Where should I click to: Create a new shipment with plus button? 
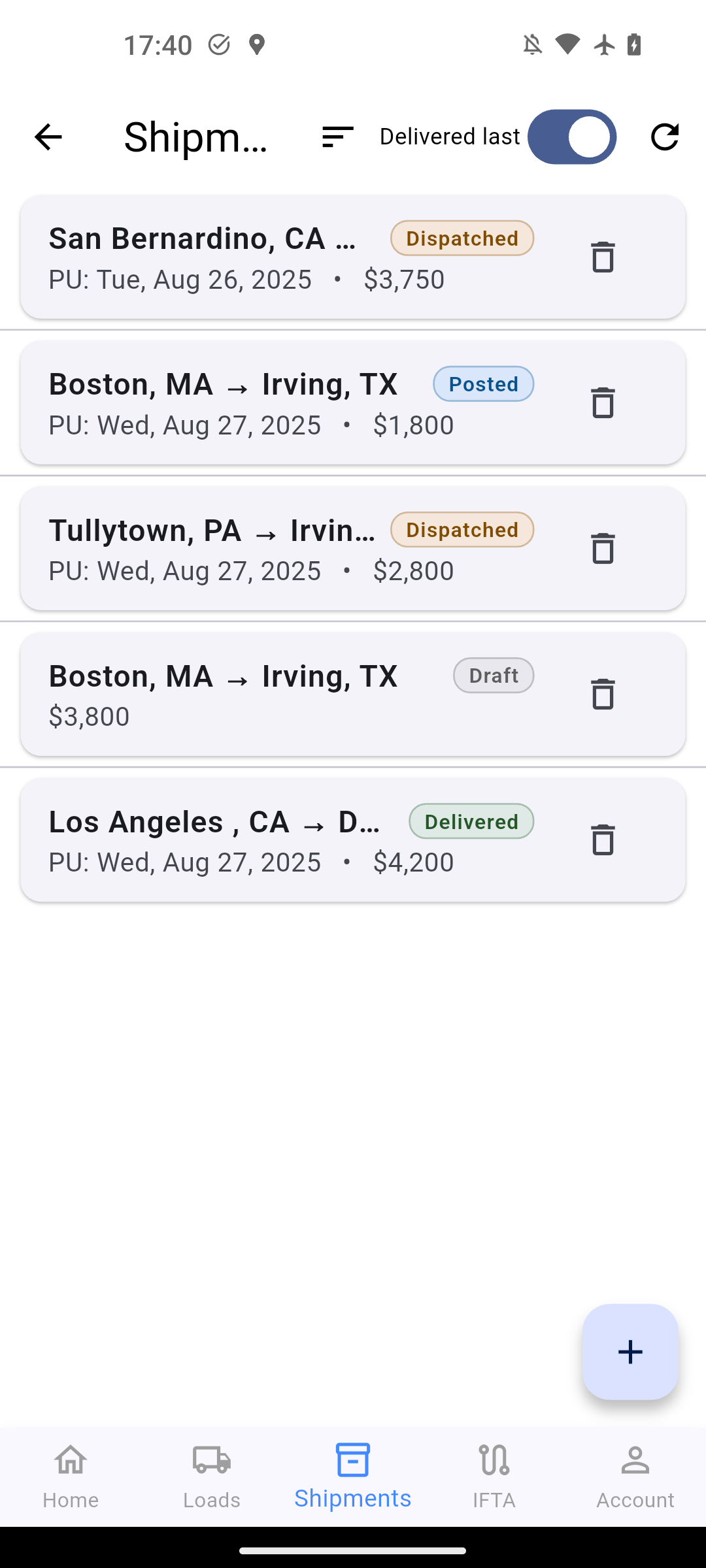(x=630, y=1352)
